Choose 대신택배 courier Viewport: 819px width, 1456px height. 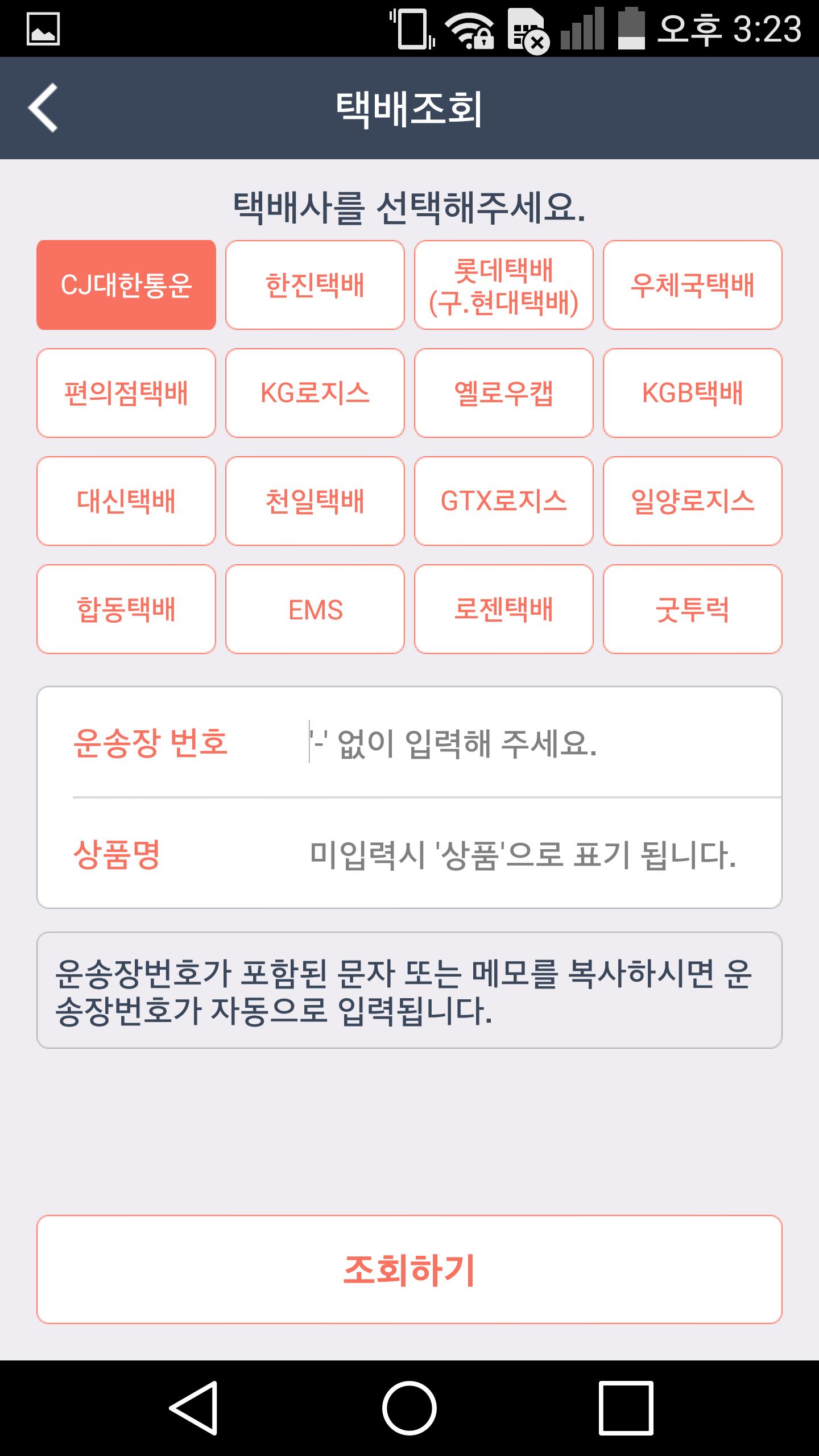tap(126, 501)
